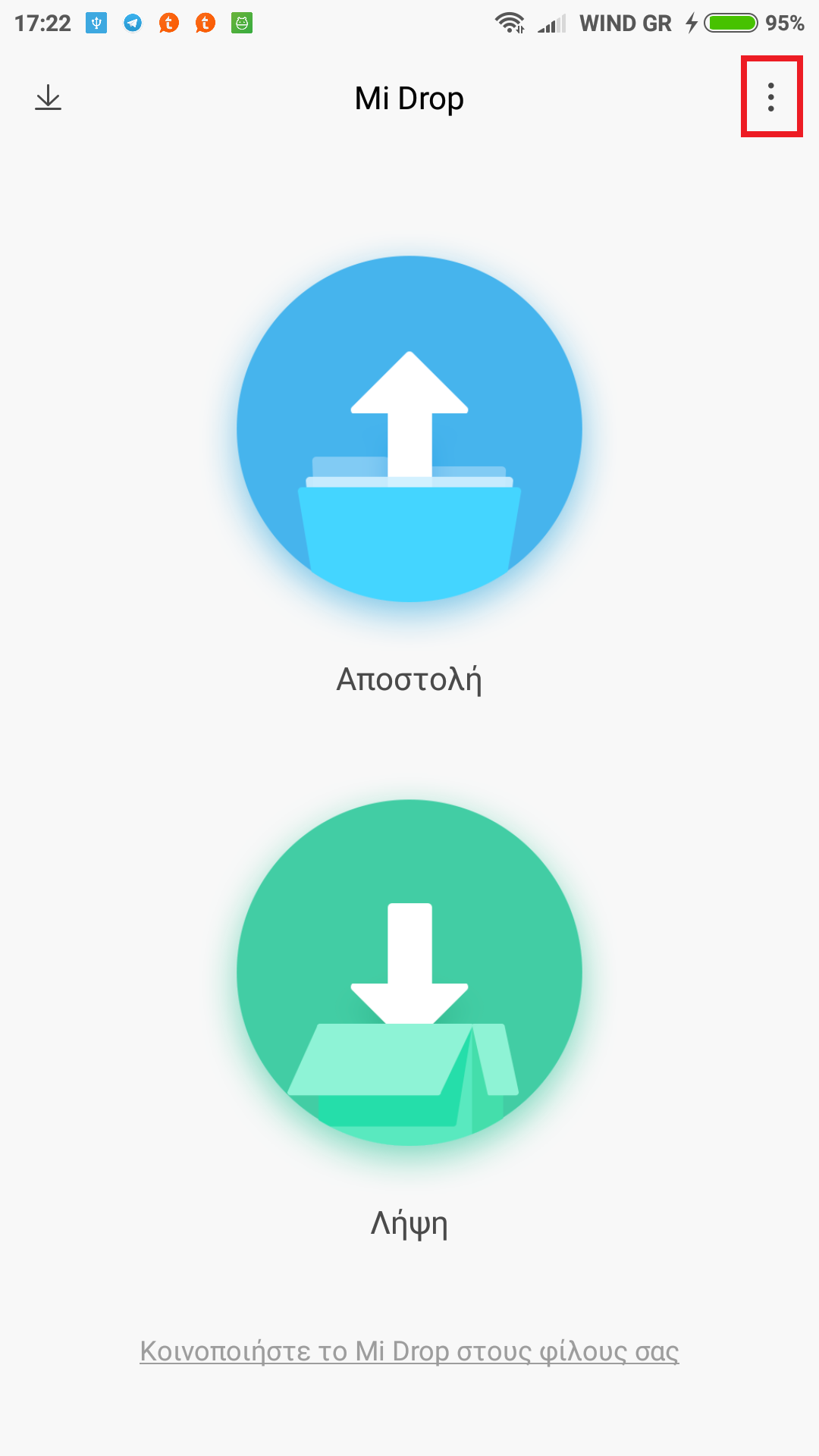
Task: Open the received files download icon
Action: (x=48, y=98)
